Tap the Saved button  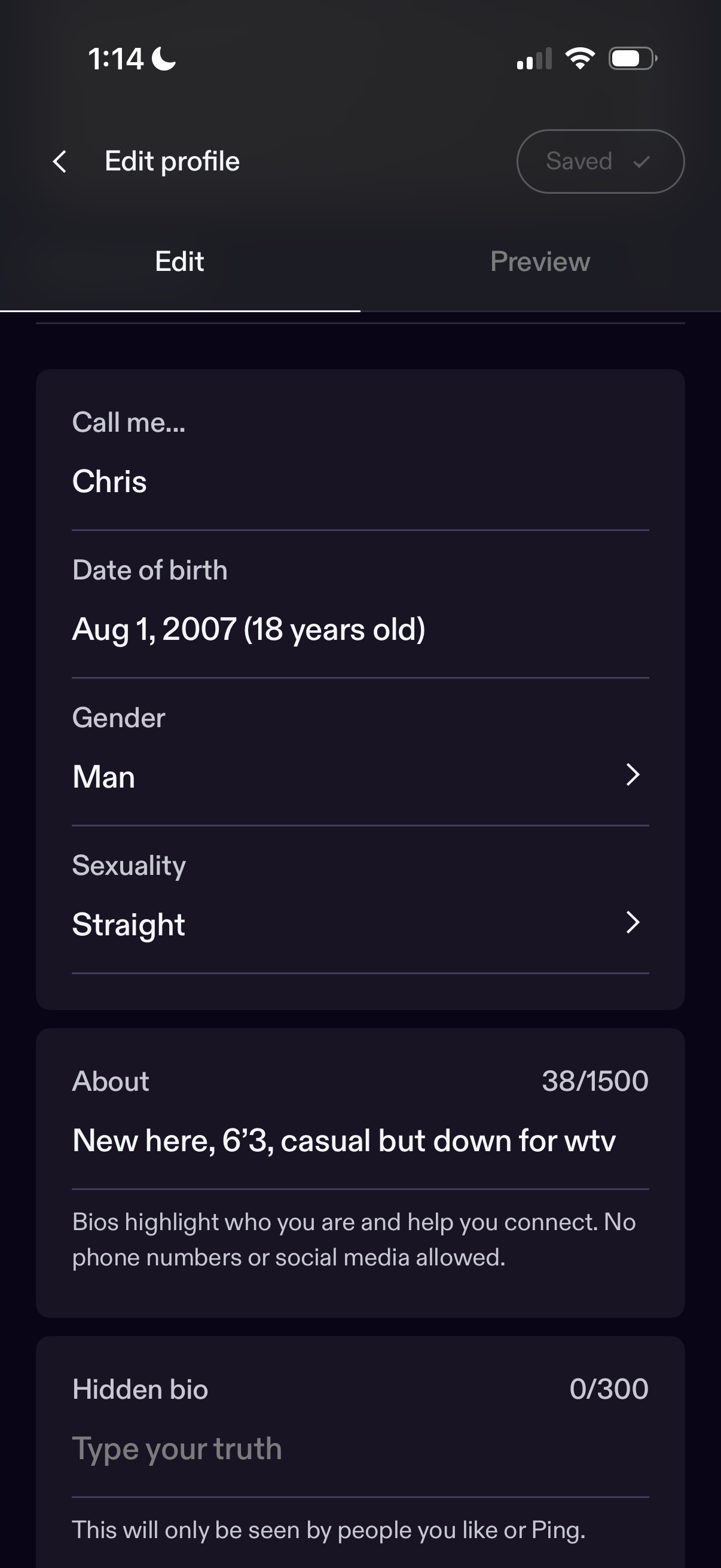pos(600,161)
